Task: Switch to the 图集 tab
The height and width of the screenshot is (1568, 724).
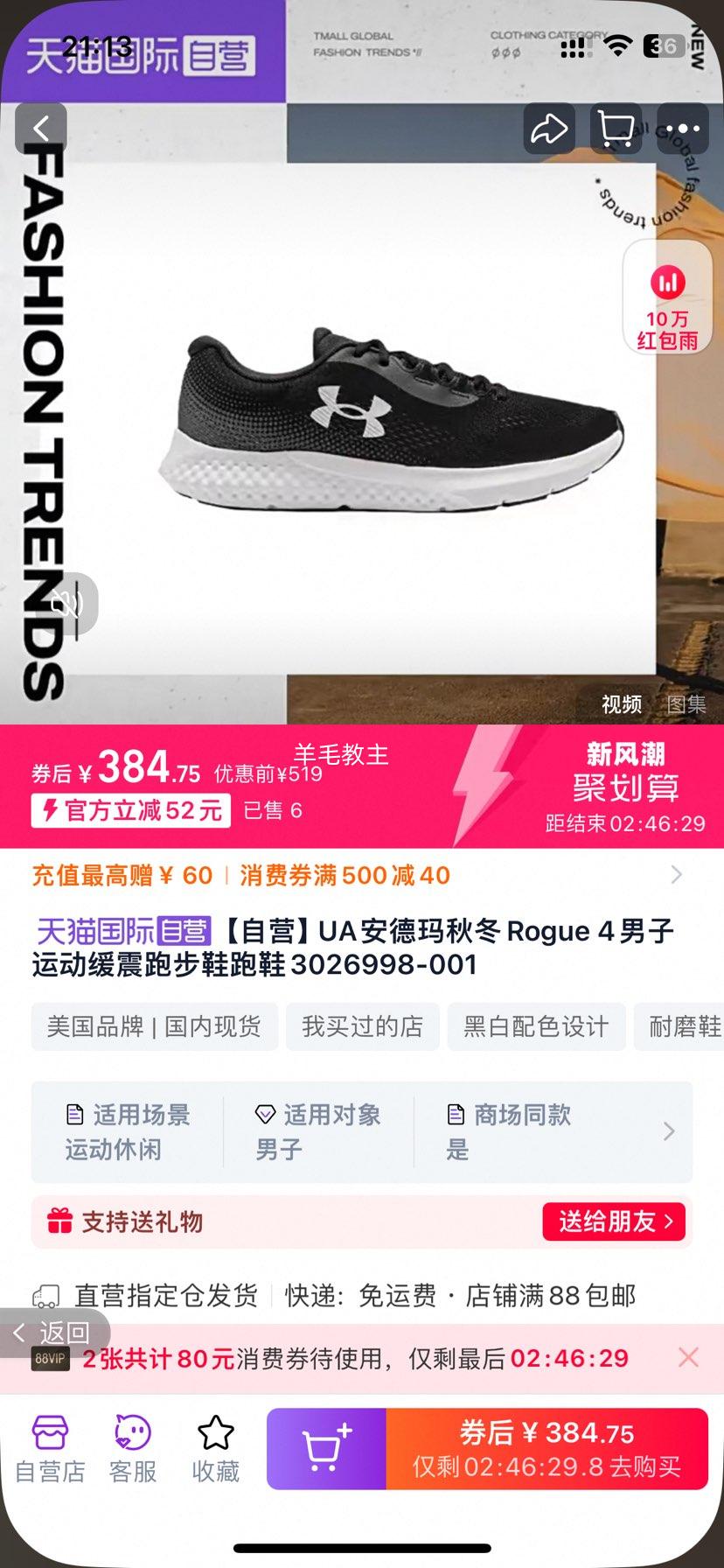Action: coord(687,704)
